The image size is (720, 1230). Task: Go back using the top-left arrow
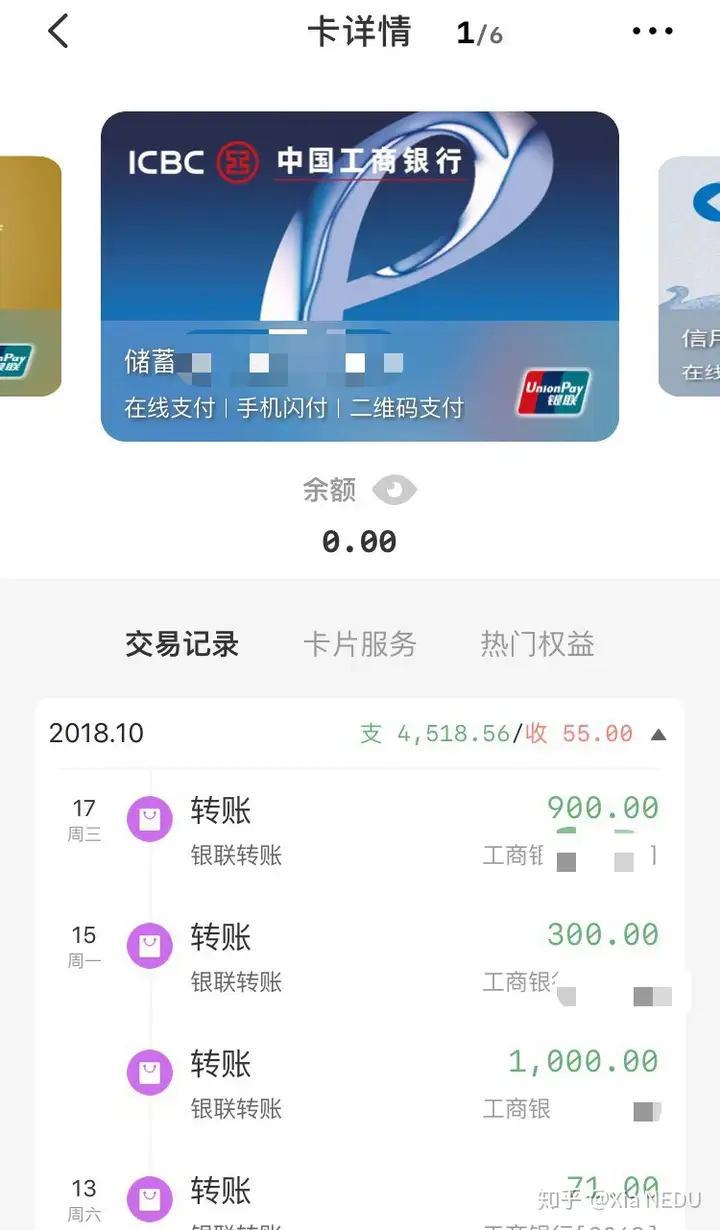tap(58, 32)
